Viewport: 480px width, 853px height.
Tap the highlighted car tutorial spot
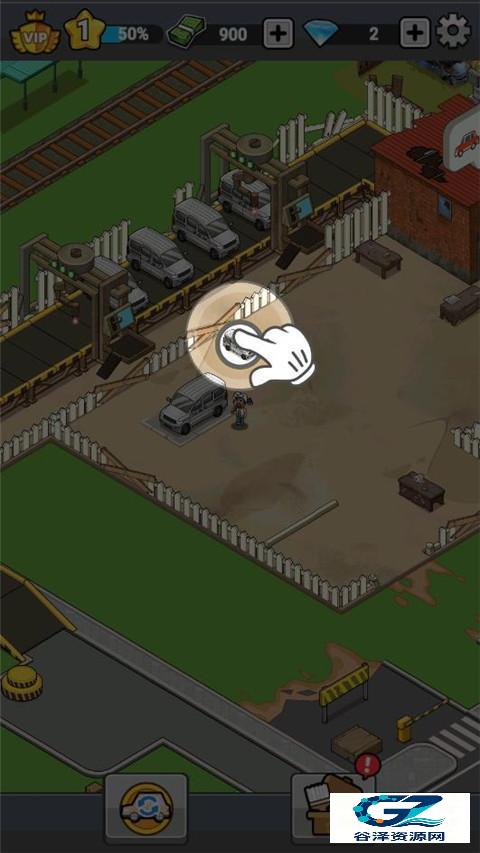[239, 343]
